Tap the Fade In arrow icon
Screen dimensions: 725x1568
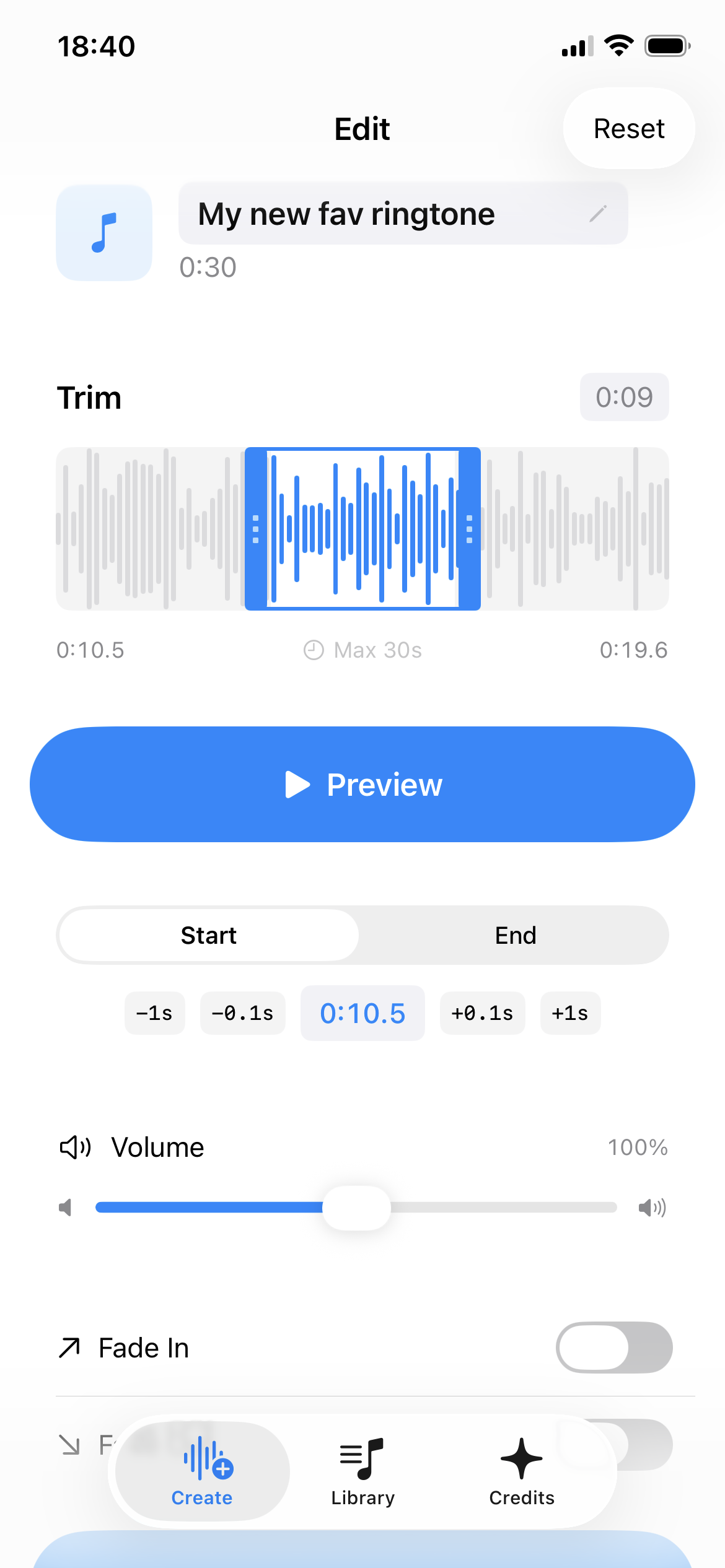pos(70,1347)
